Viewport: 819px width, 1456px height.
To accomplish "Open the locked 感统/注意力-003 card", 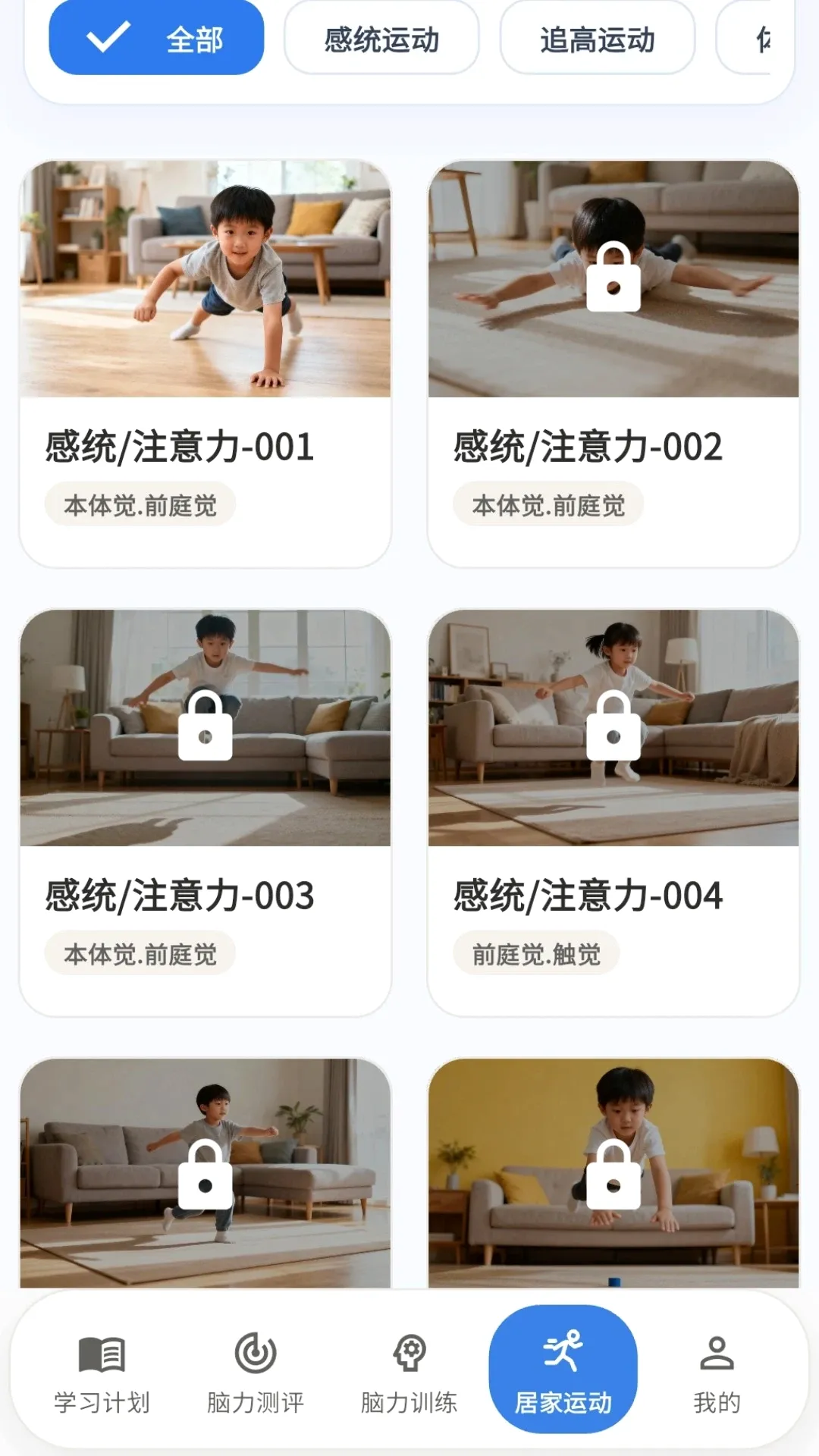I will 205,812.
